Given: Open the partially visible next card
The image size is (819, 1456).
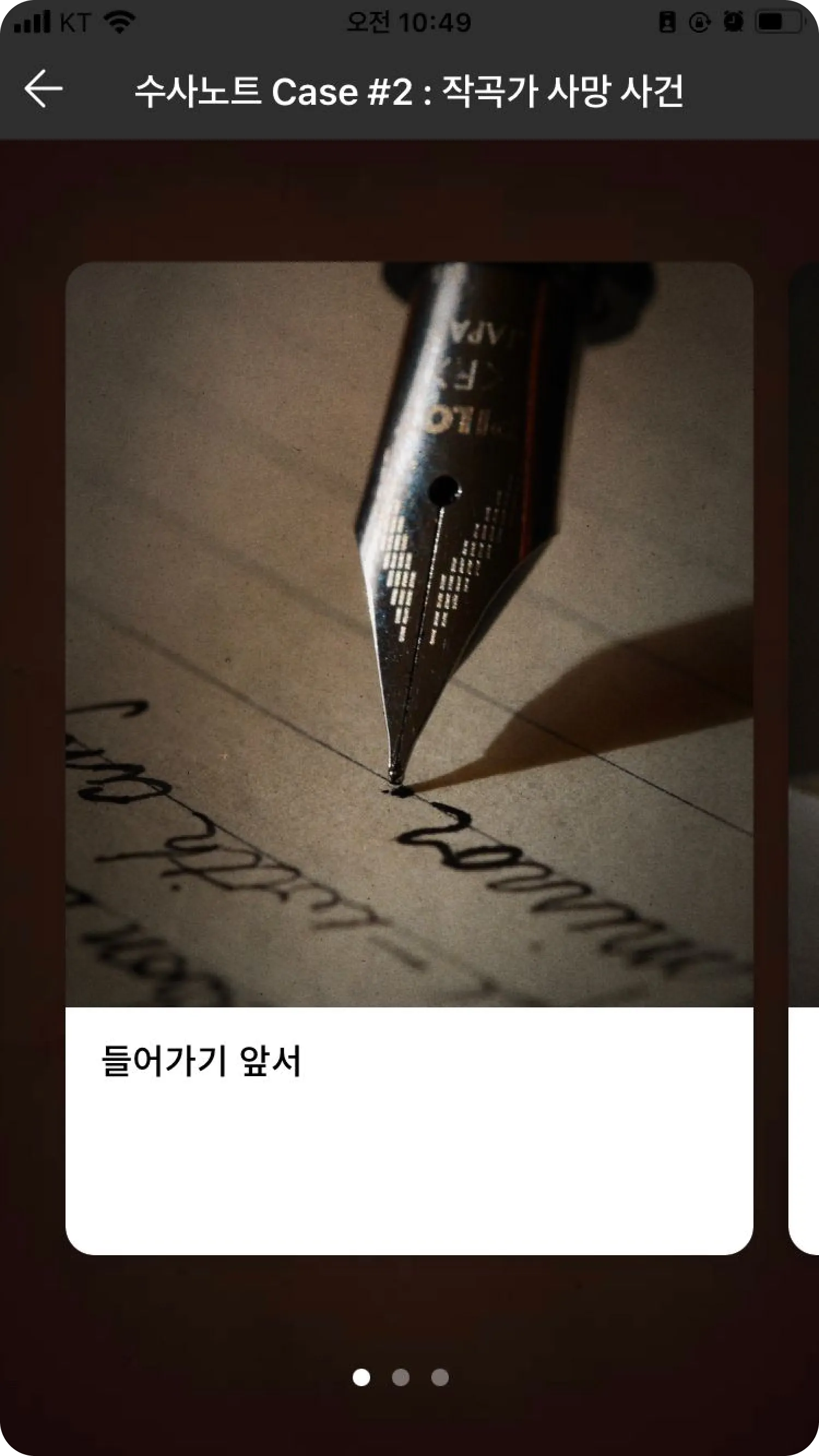Looking at the screenshot, I should pos(804,757).
